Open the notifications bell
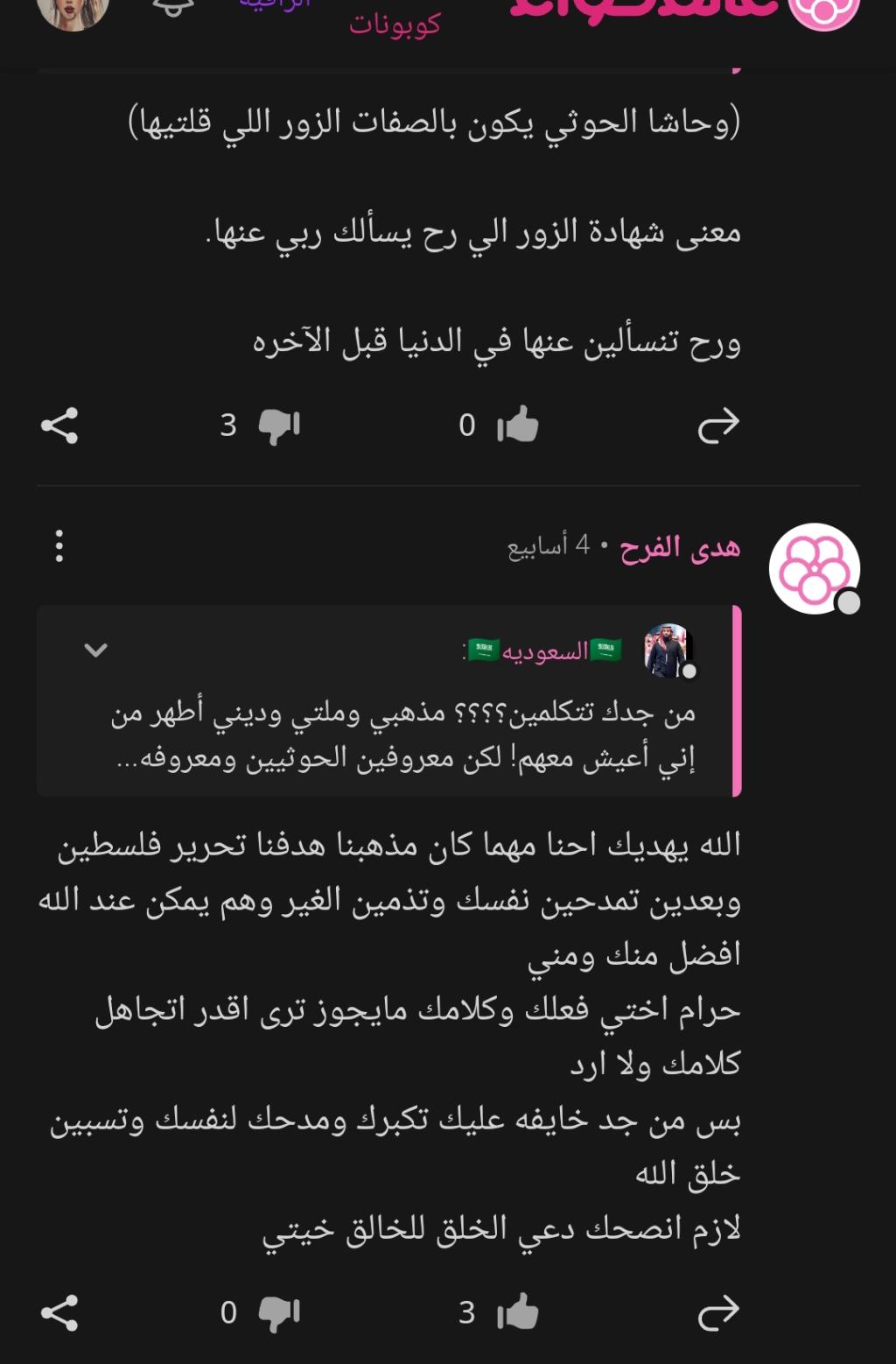Screen dimensions: 896x1364 (x=172, y=9)
